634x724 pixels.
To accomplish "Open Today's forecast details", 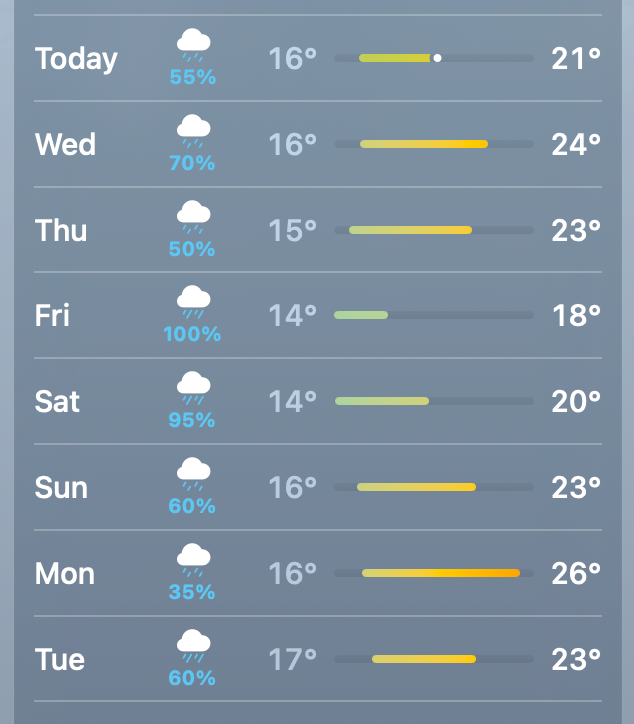I will click(317, 59).
